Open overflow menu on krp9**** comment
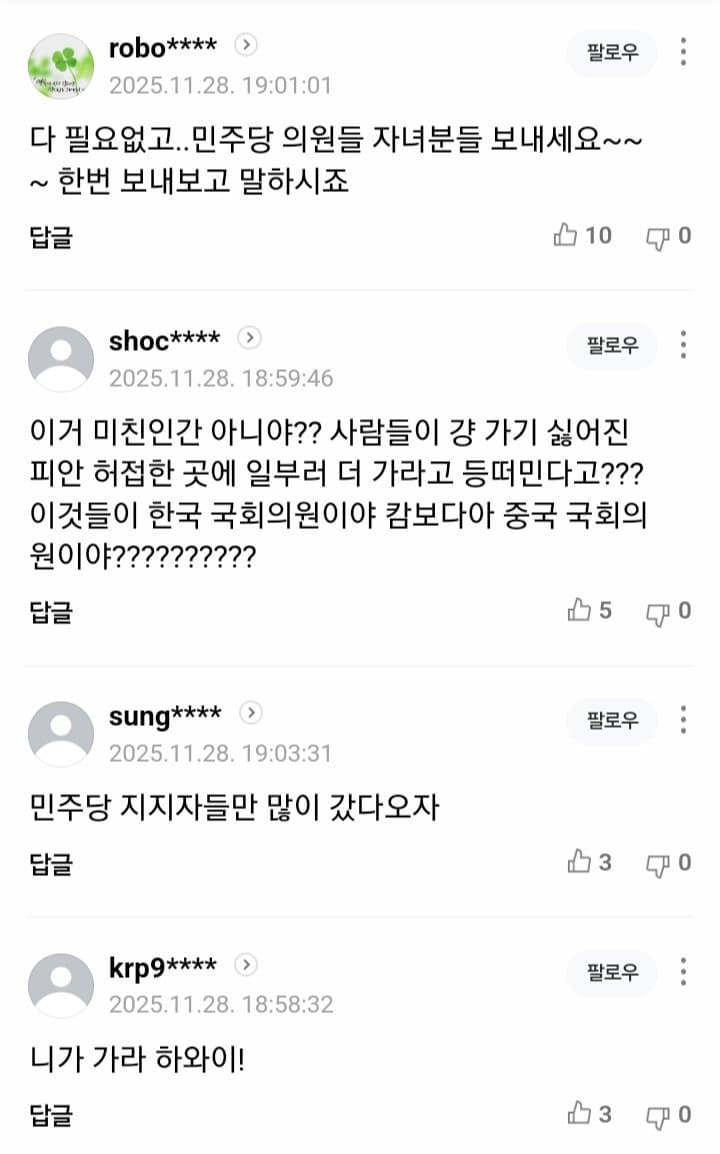This screenshot has height=1154, width=720. (x=683, y=972)
